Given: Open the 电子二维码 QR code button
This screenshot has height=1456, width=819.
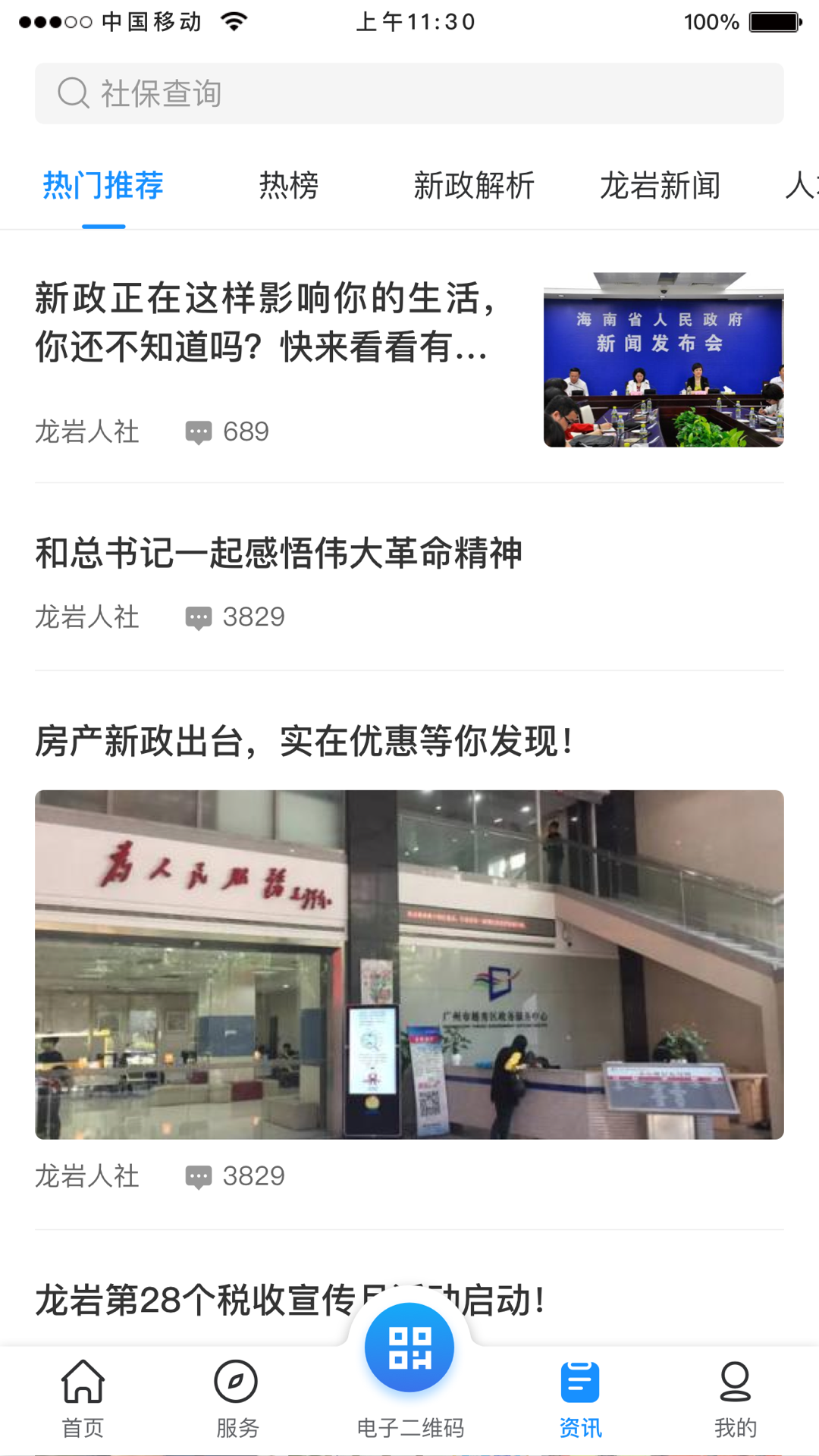Looking at the screenshot, I should (x=409, y=1347).
